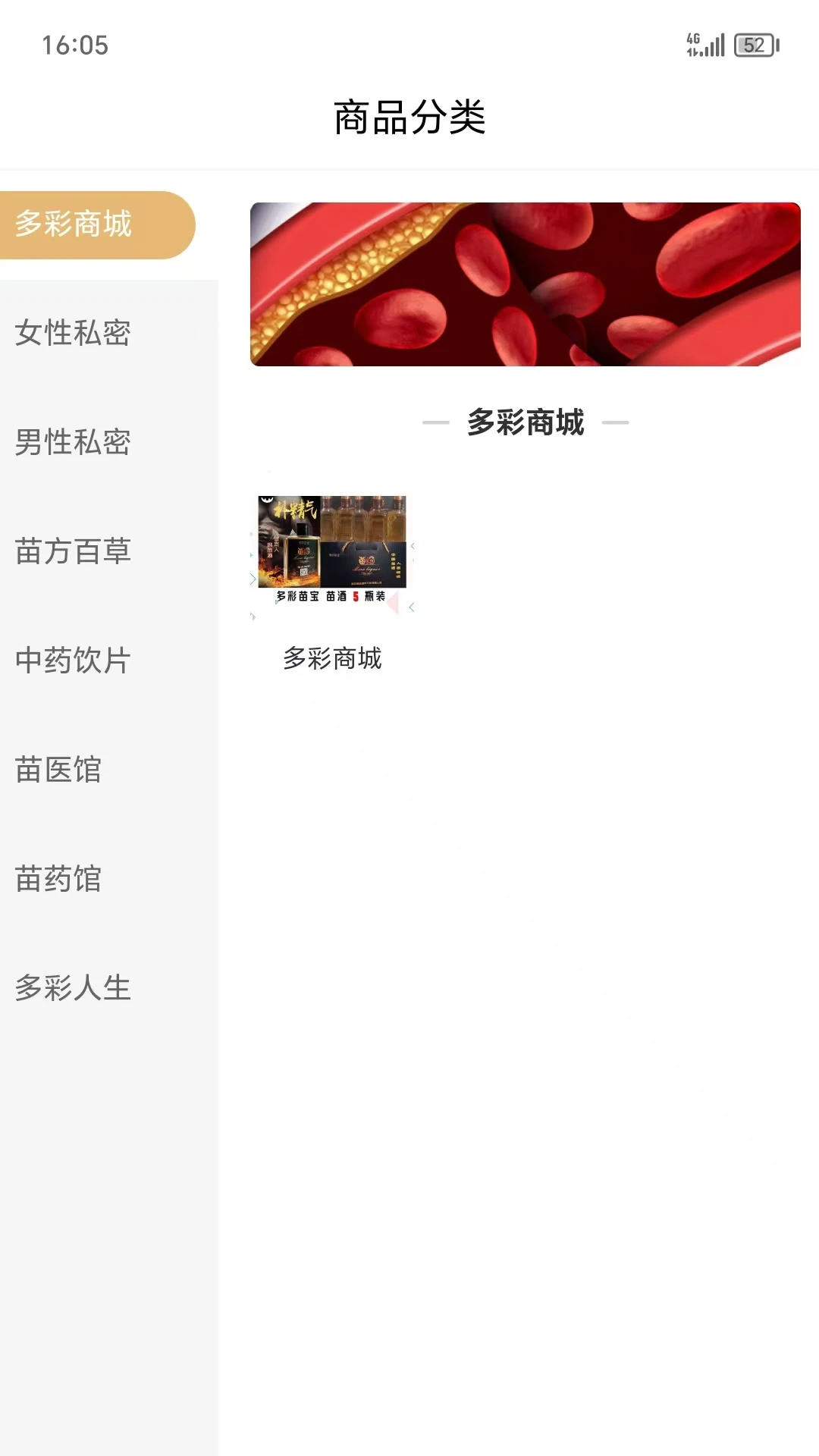Screen dimensions: 819x1456
Task: Click the 多彩商城 product name link
Action: pos(331,659)
